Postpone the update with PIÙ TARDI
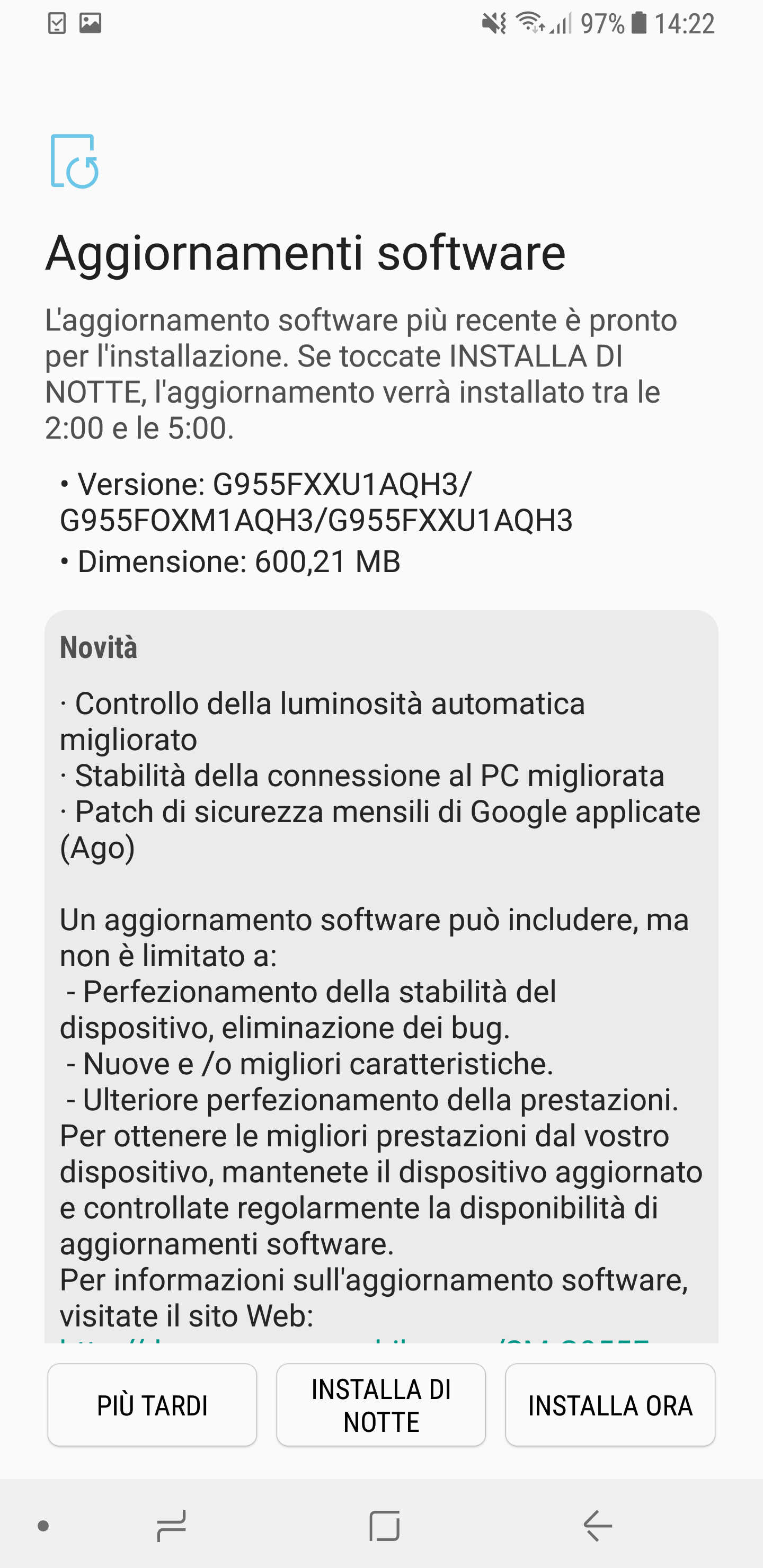This screenshot has width=763, height=1568. [x=152, y=1405]
